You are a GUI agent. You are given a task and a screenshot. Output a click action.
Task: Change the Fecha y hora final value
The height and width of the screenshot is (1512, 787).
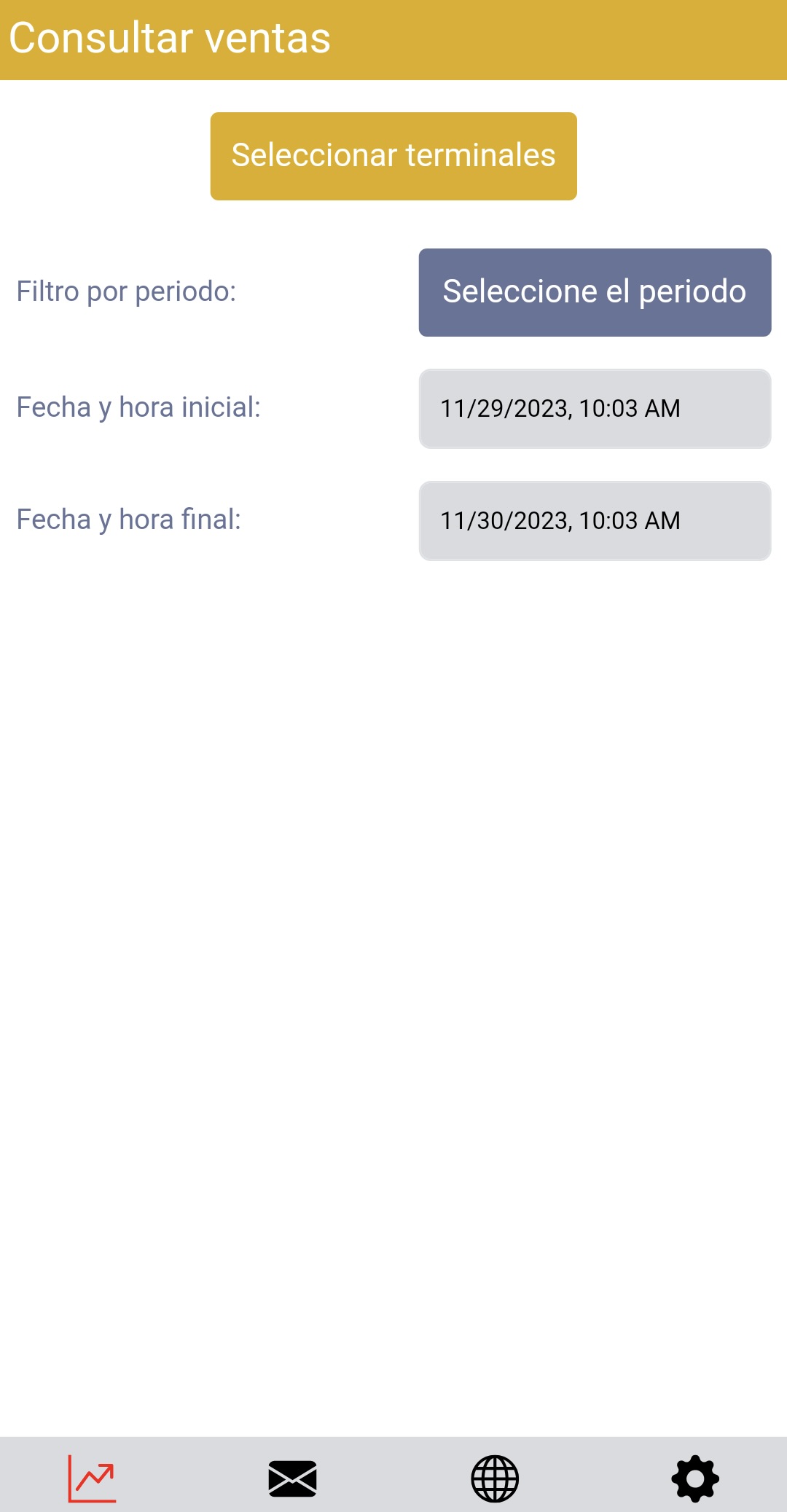(x=595, y=521)
